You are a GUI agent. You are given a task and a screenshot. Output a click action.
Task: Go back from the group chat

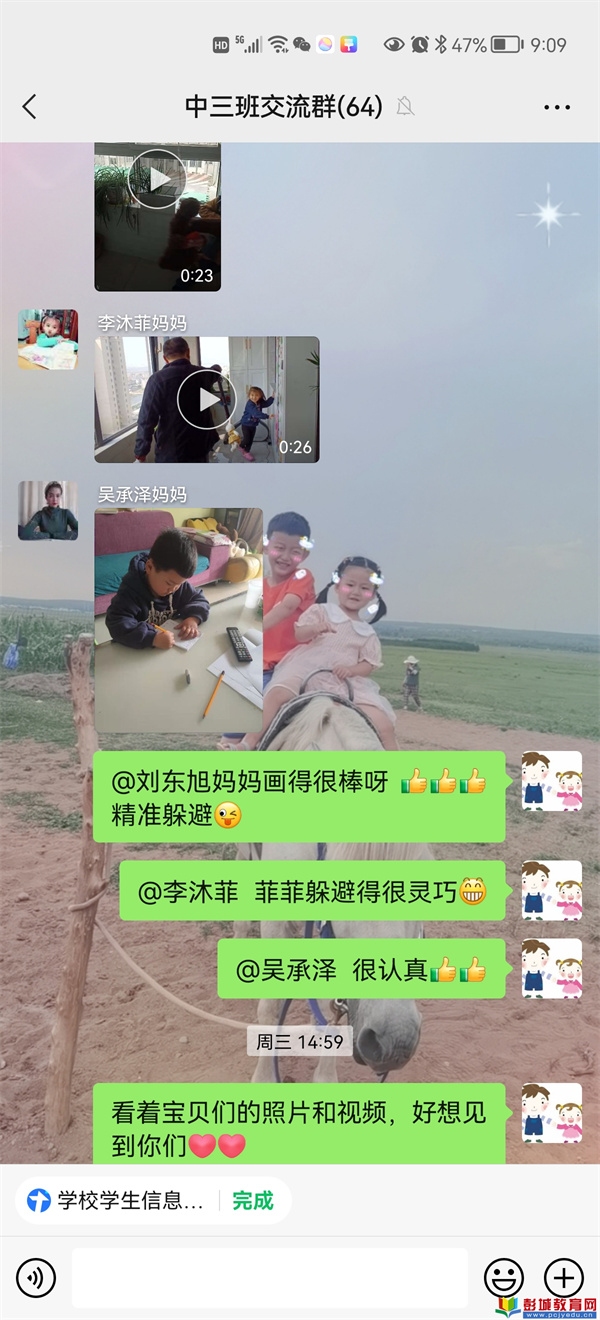click(x=29, y=107)
